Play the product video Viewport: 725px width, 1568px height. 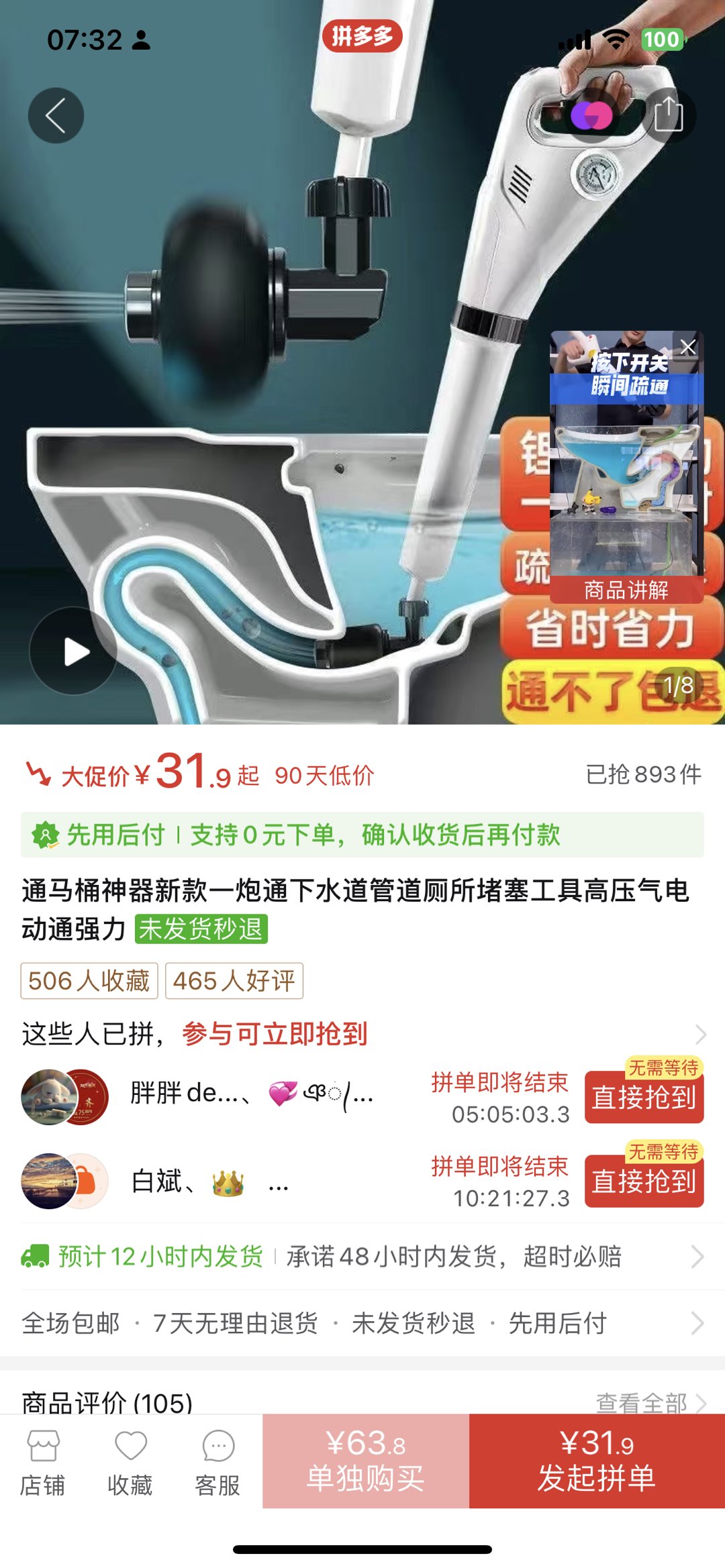coord(73,651)
